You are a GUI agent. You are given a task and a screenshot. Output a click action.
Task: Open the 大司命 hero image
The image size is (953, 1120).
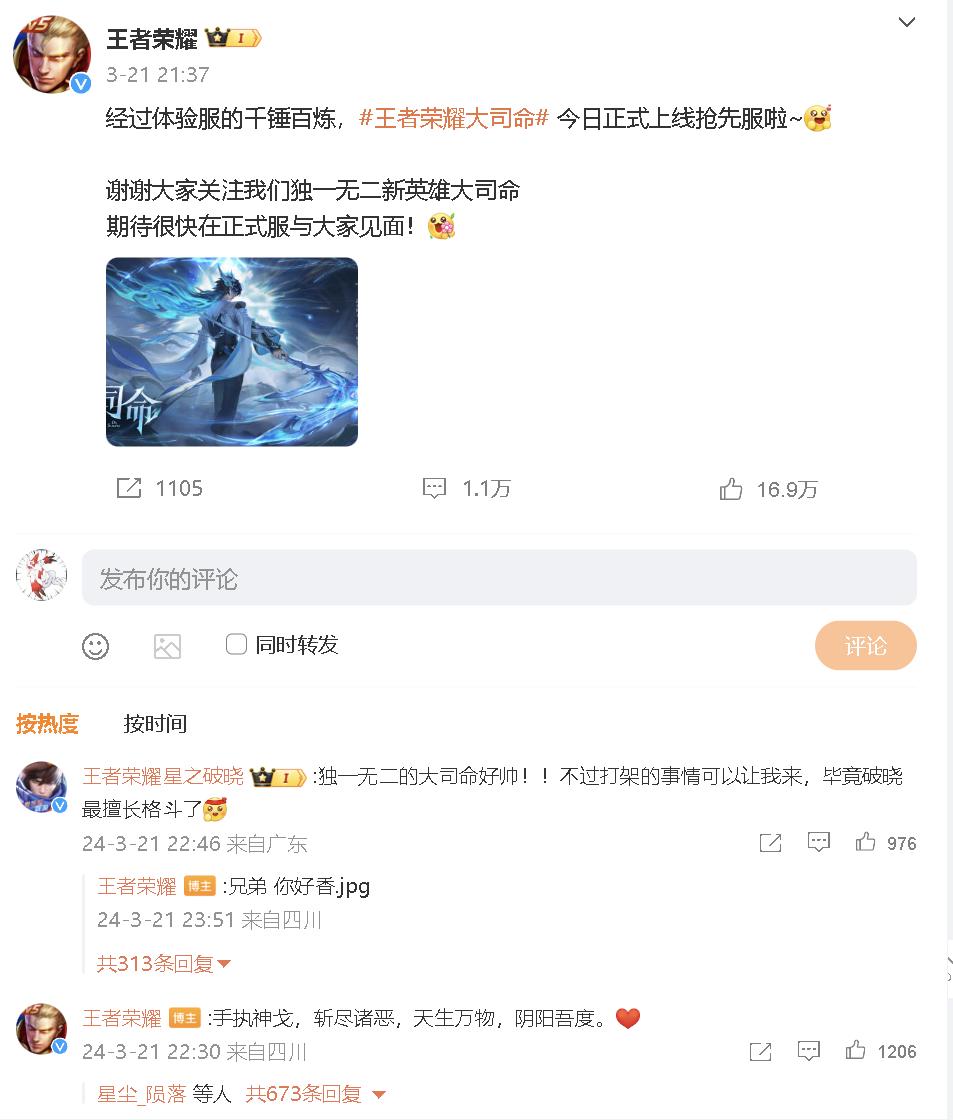point(232,352)
